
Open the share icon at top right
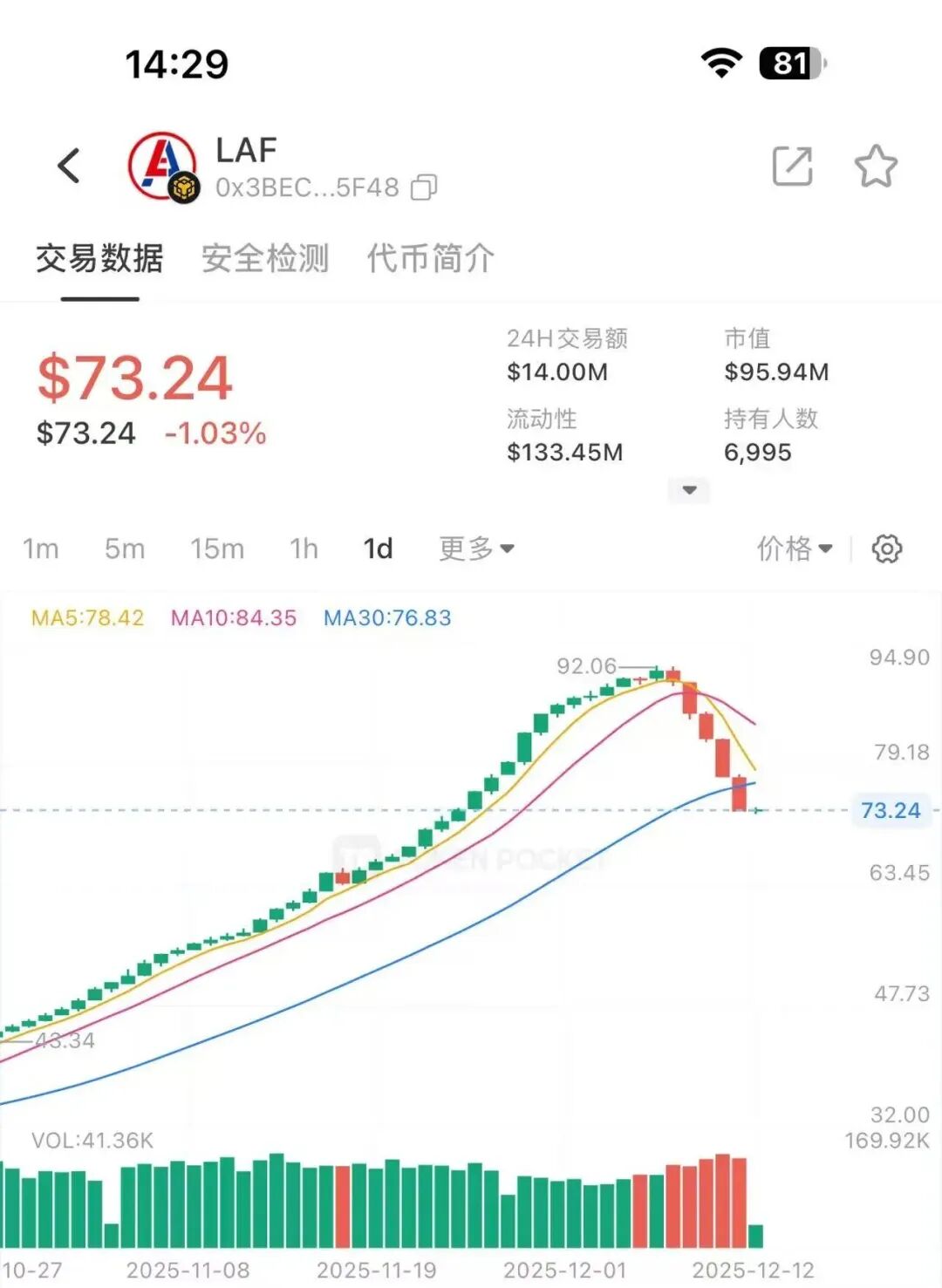pyautogui.click(x=792, y=166)
